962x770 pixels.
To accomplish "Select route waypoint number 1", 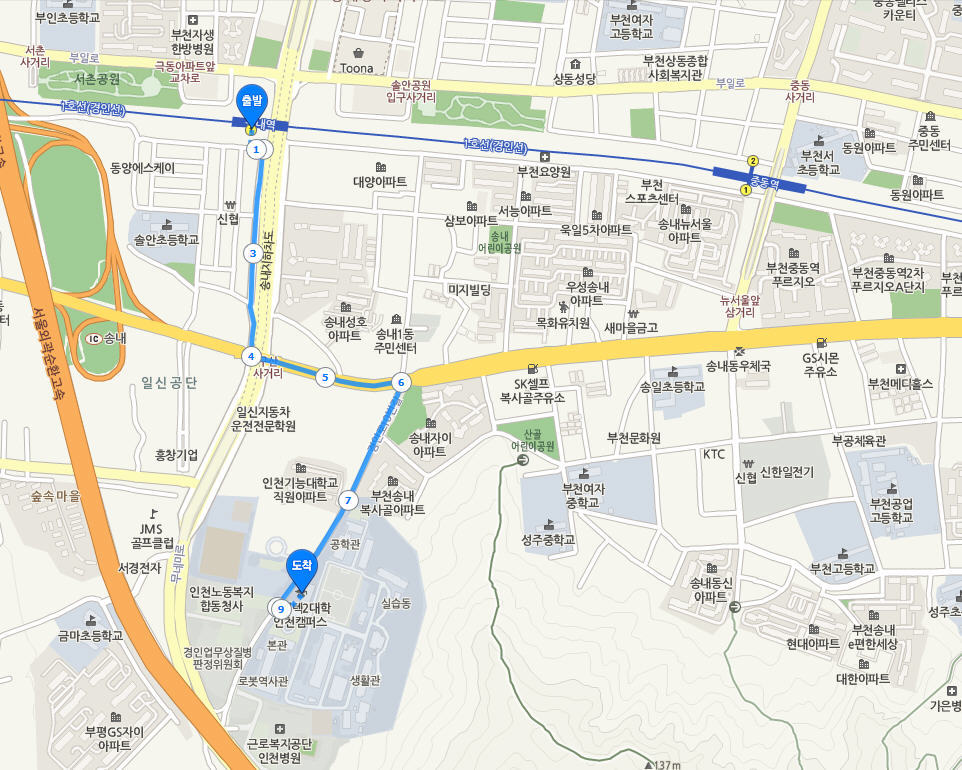I will [257, 149].
